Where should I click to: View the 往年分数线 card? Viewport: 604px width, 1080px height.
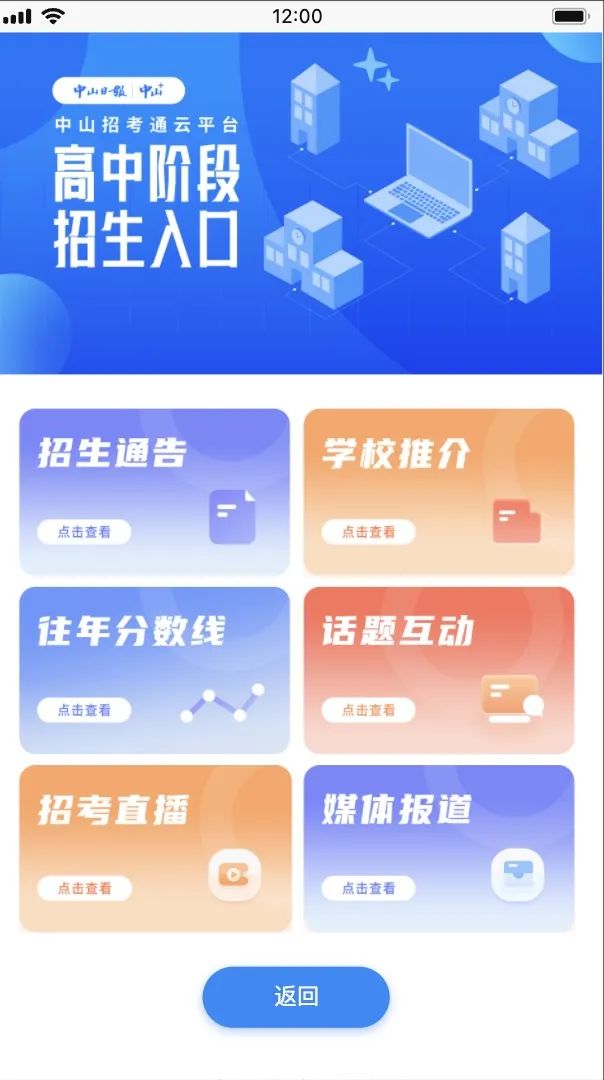pyautogui.click(x=154, y=669)
